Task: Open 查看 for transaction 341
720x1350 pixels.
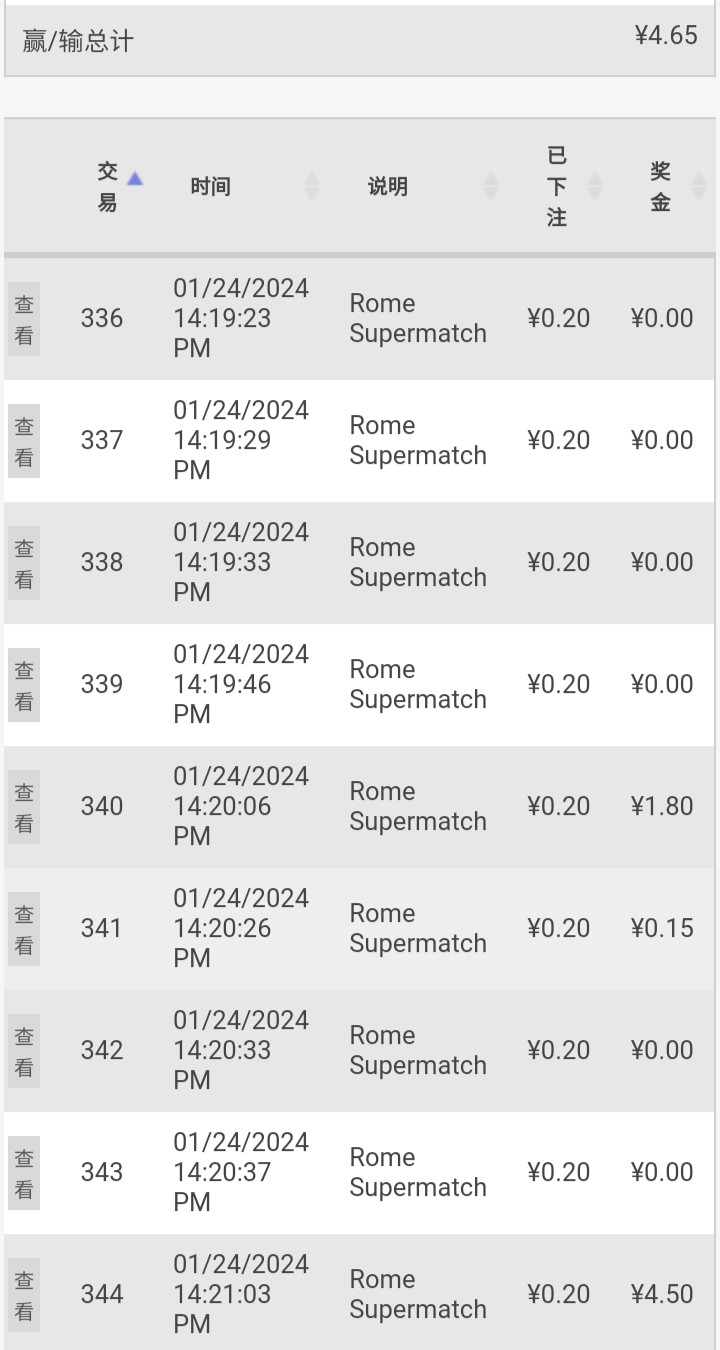Action: click(x=24, y=930)
